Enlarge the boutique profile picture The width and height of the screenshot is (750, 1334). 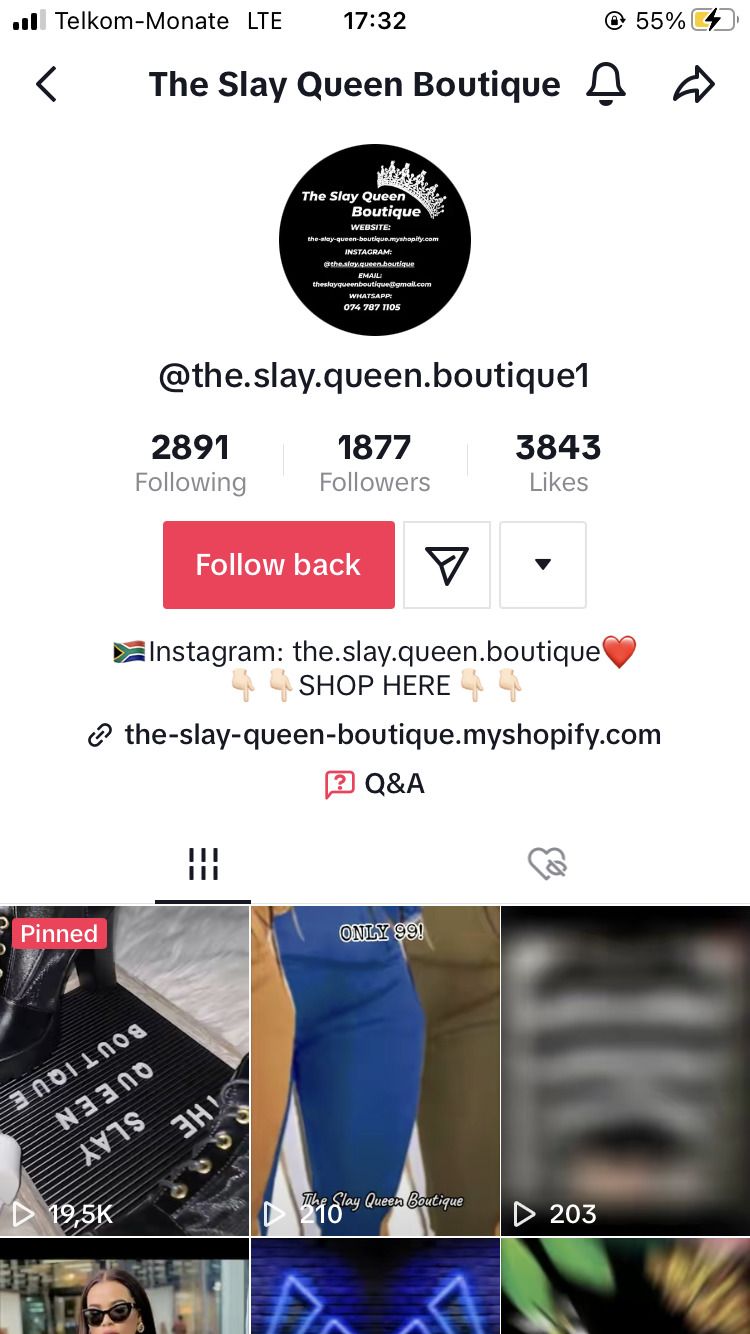click(374, 240)
